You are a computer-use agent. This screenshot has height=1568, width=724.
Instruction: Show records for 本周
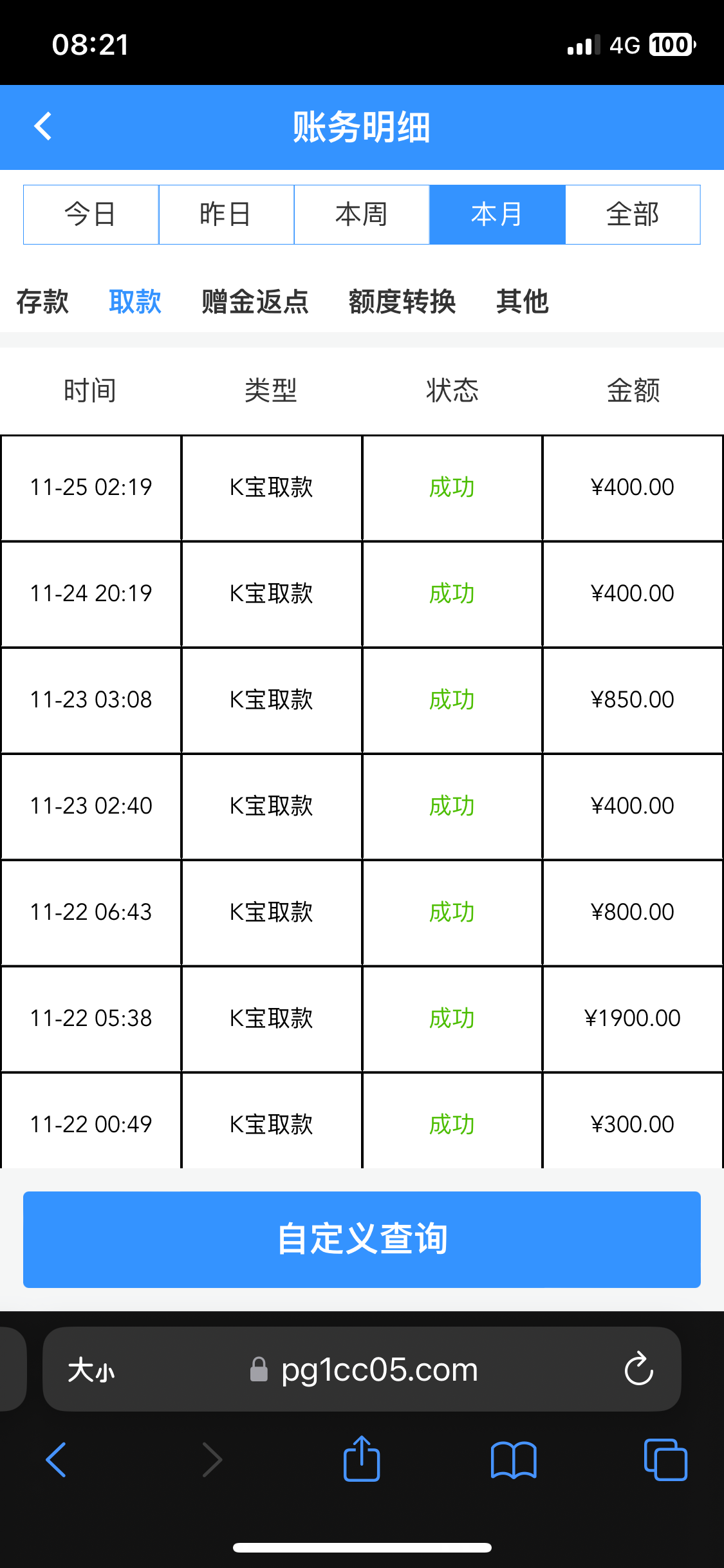click(361, 214)
